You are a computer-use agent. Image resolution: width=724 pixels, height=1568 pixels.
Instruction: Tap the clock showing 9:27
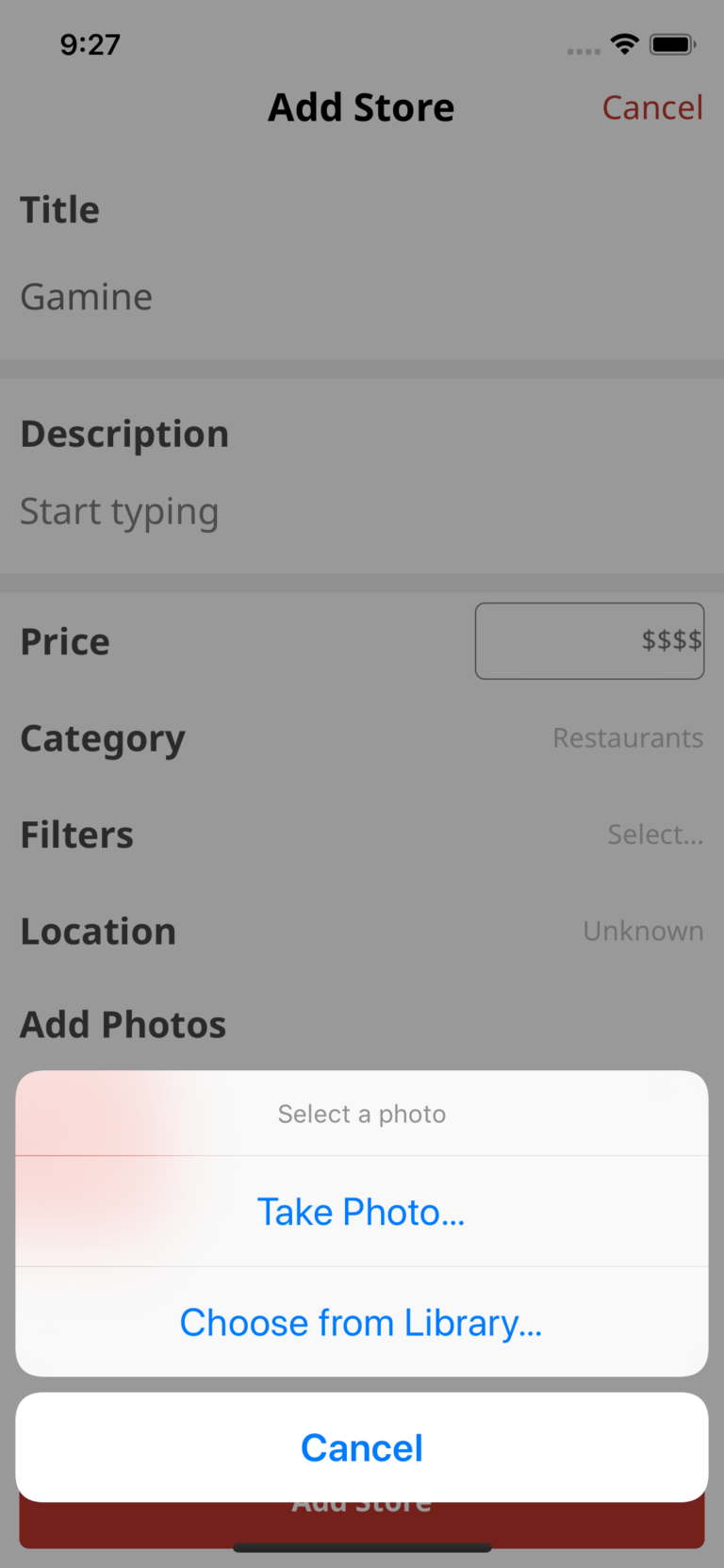90,43
